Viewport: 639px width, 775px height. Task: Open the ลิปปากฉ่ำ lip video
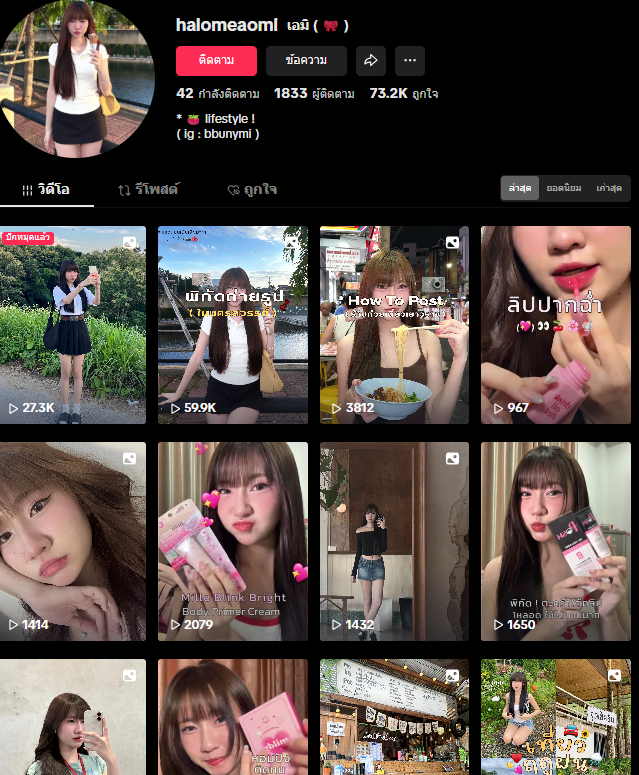point(555,325)
